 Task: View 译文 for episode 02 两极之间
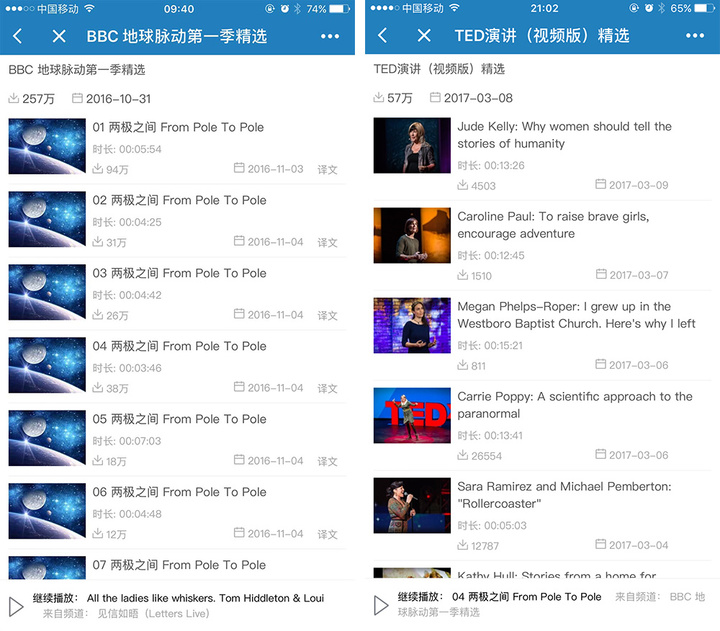coord(327,243)
